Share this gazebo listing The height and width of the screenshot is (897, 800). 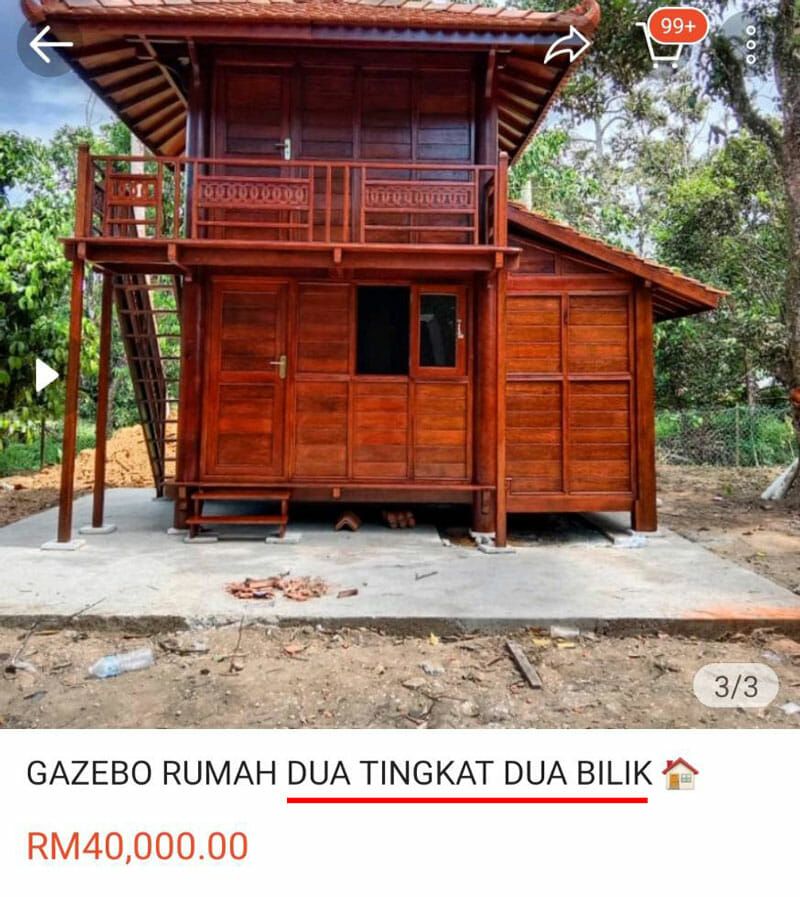point(566,46)
